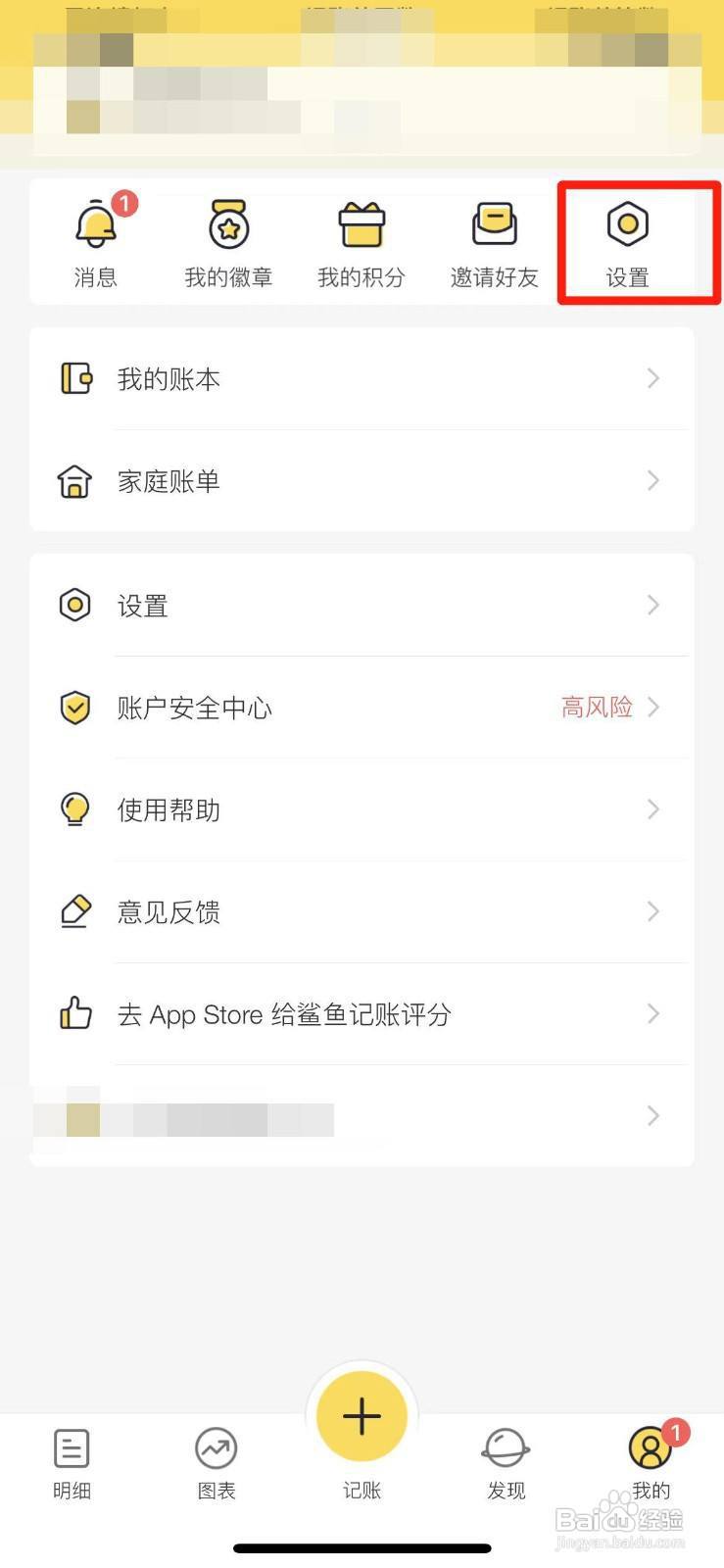Open the 消息 notifications bell
The width and height of the screenshot is (724, 1568).
pyautogui.click(x=96, y=241)
